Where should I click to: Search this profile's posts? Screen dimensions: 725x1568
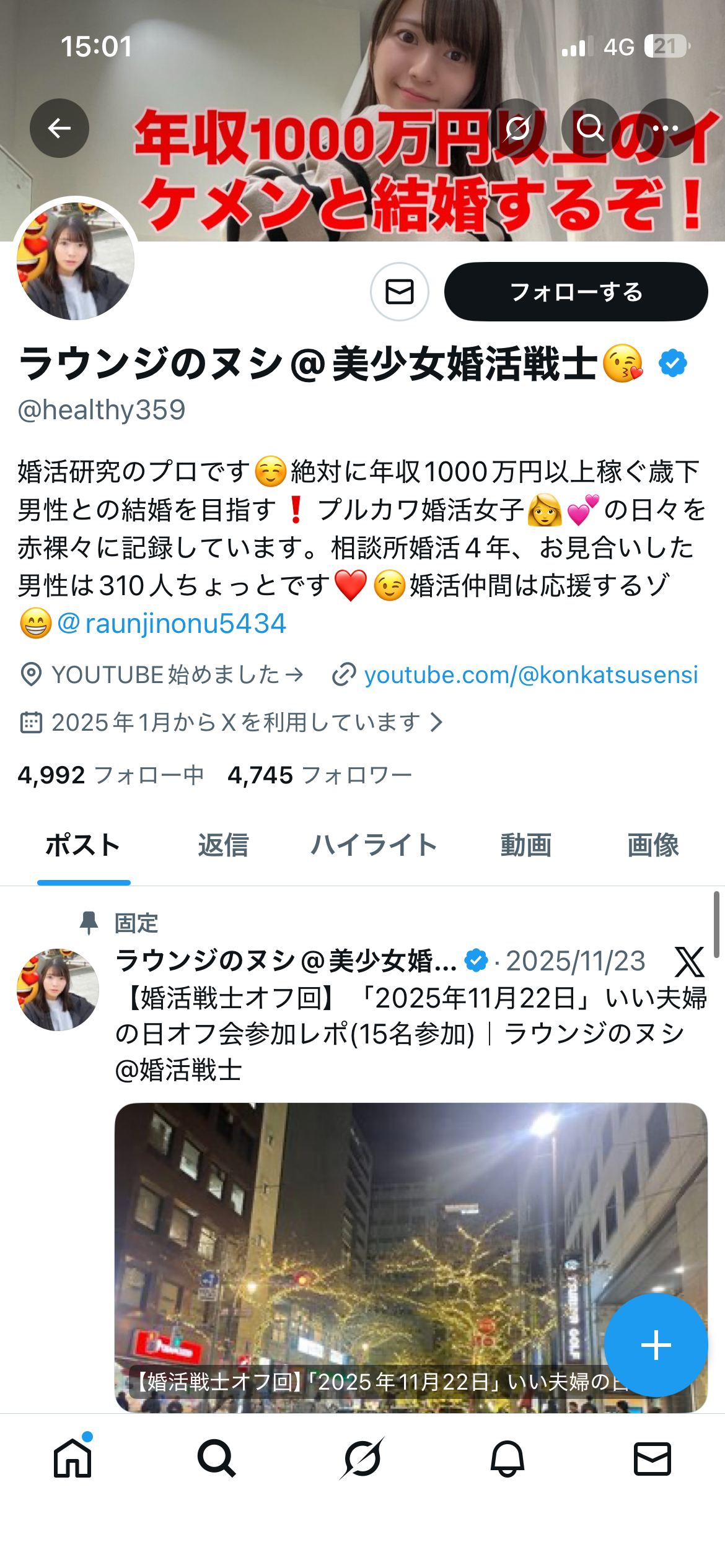point(591,128)
